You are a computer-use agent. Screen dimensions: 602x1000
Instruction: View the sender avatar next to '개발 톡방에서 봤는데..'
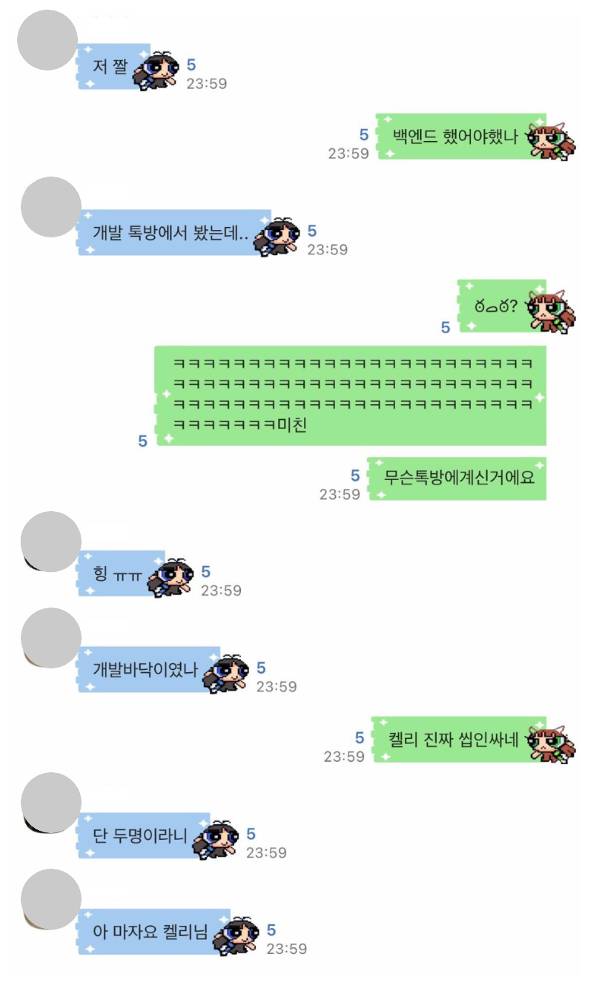point(50,205)
